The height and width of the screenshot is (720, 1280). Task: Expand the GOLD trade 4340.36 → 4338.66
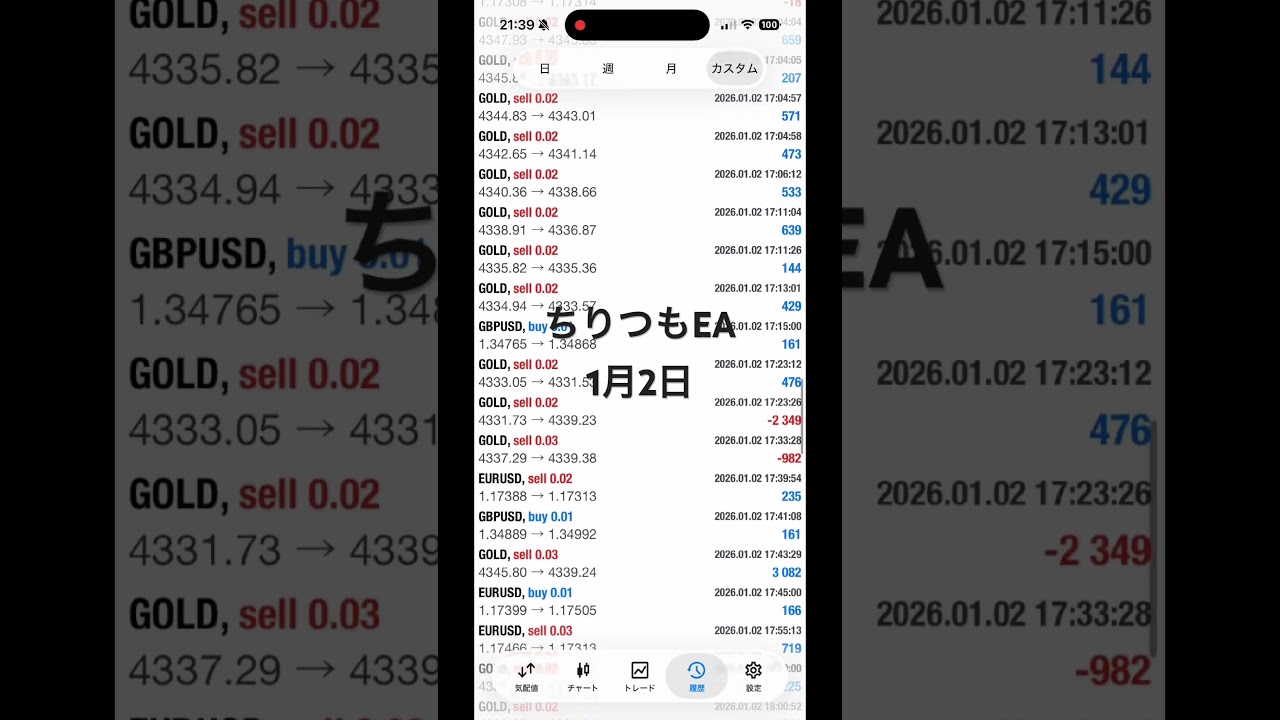click(639, 183)
